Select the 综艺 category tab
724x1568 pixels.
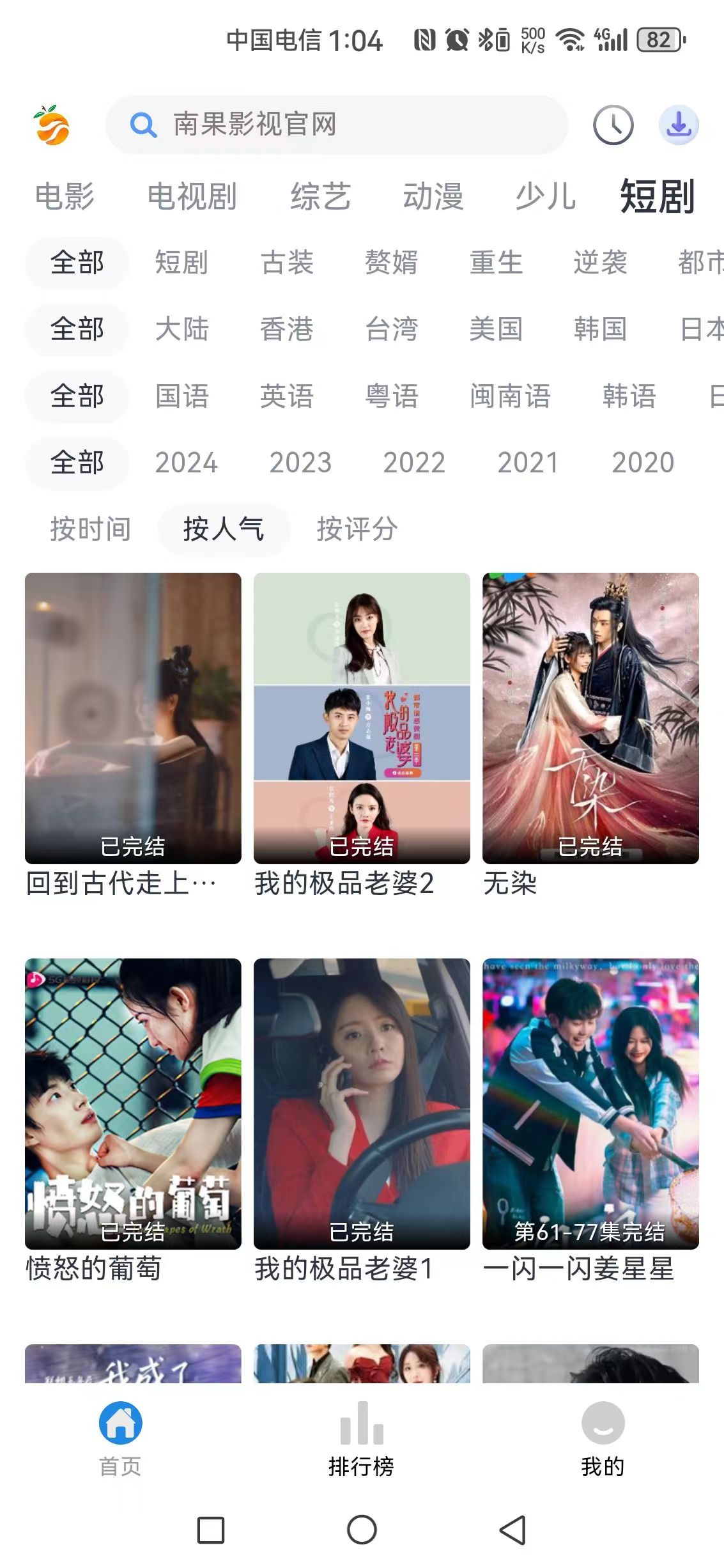click(x=320, y=196)
